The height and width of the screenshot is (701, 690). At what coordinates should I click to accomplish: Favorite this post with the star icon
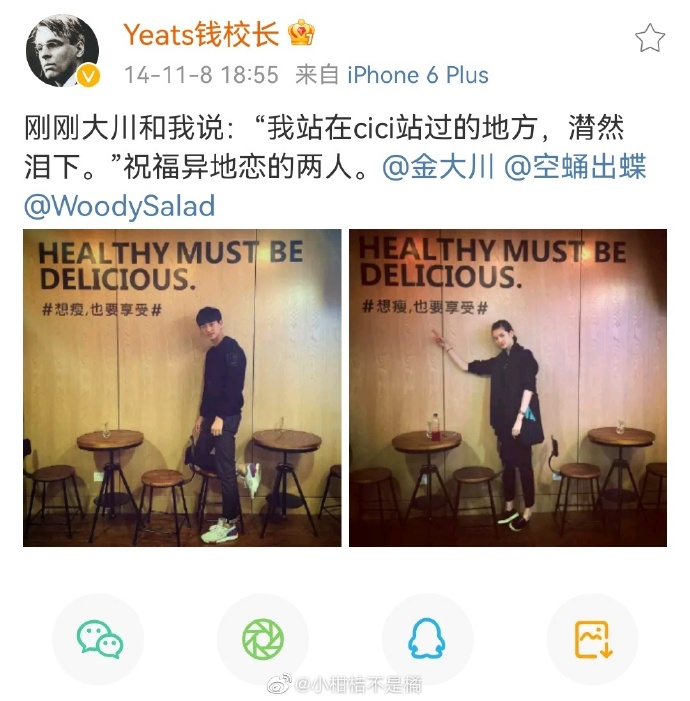tap(650, 38)
